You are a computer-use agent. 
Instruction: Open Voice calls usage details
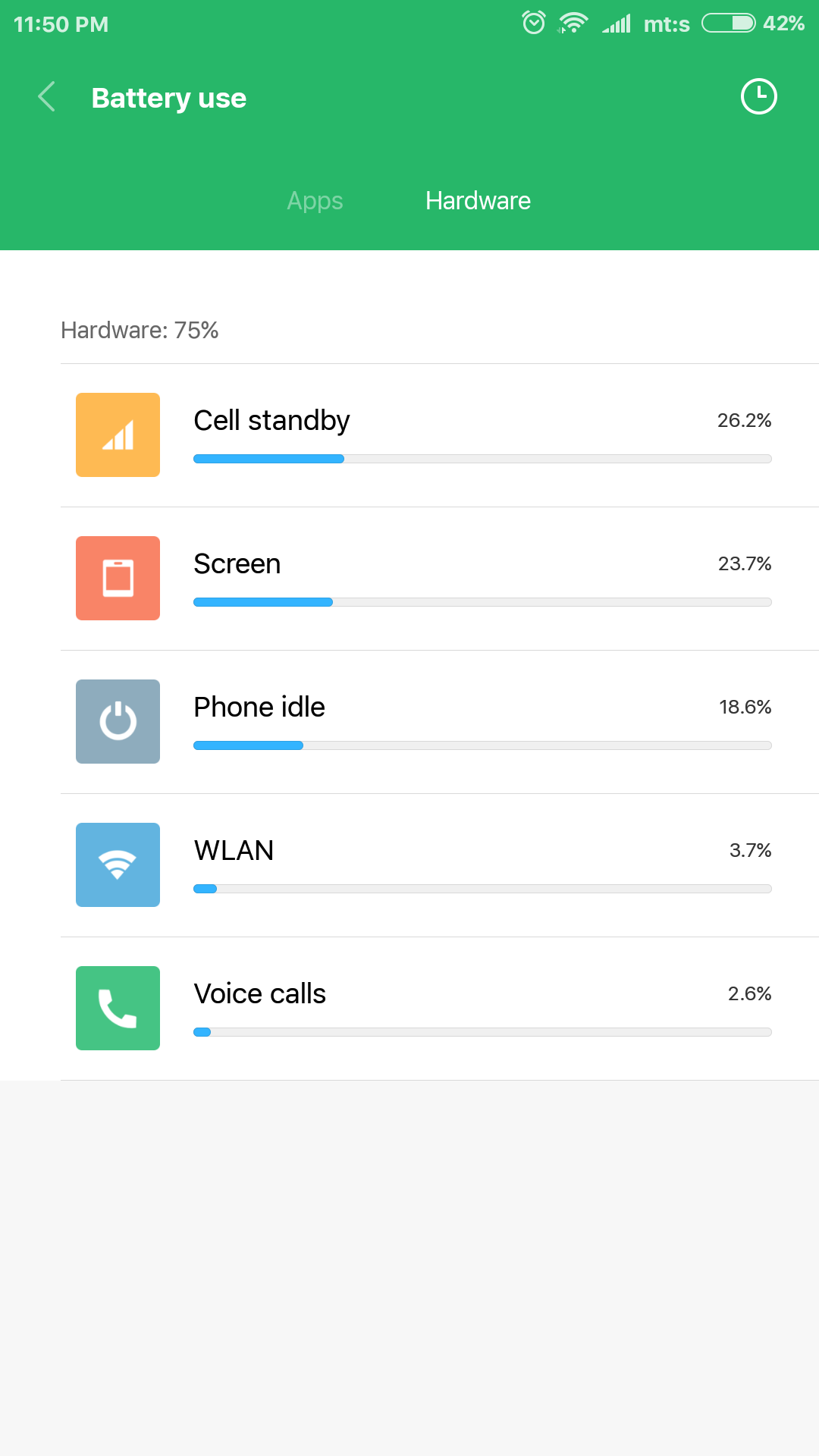coord(440,1009)
